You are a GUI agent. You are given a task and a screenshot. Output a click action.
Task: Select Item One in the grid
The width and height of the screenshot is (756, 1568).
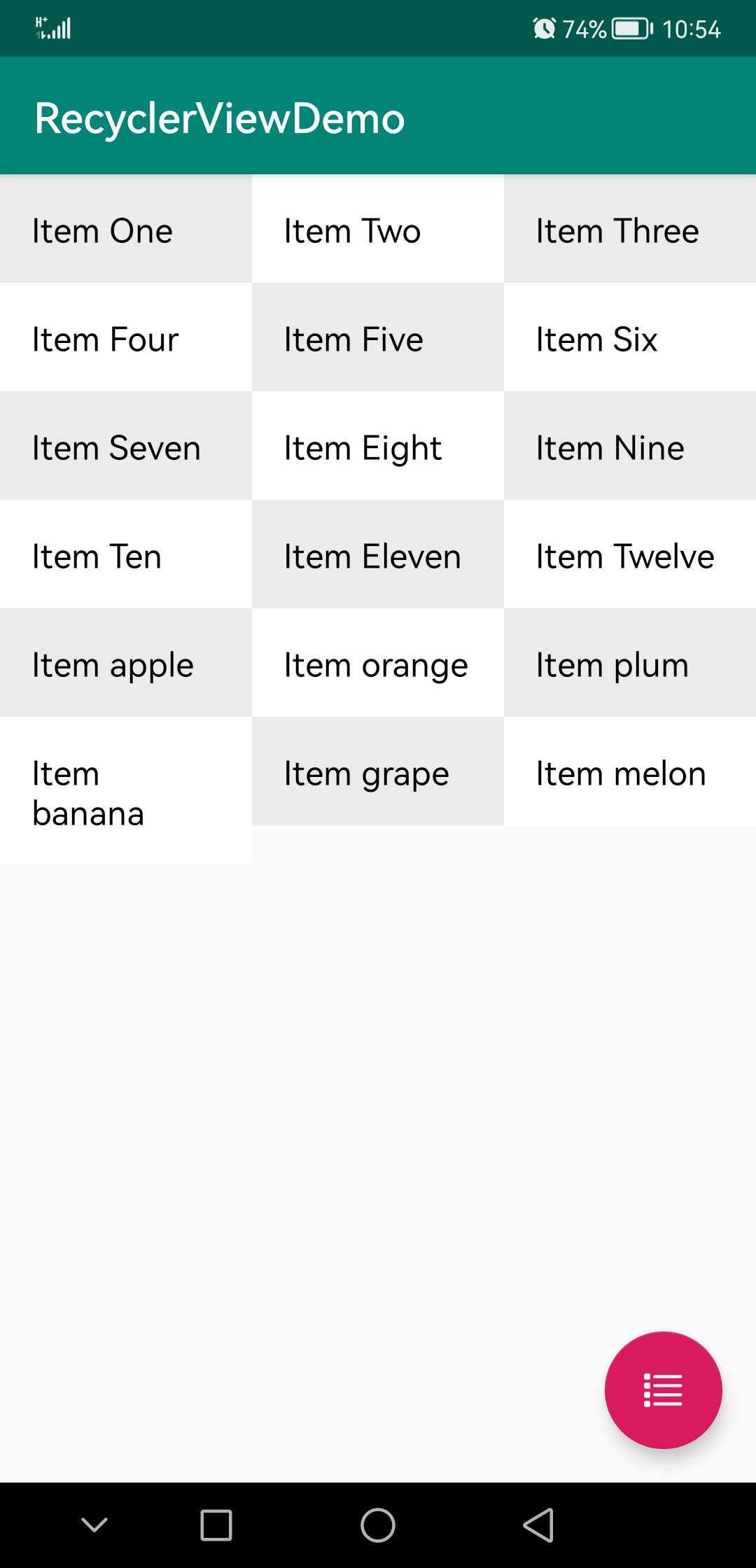(126, 229)
